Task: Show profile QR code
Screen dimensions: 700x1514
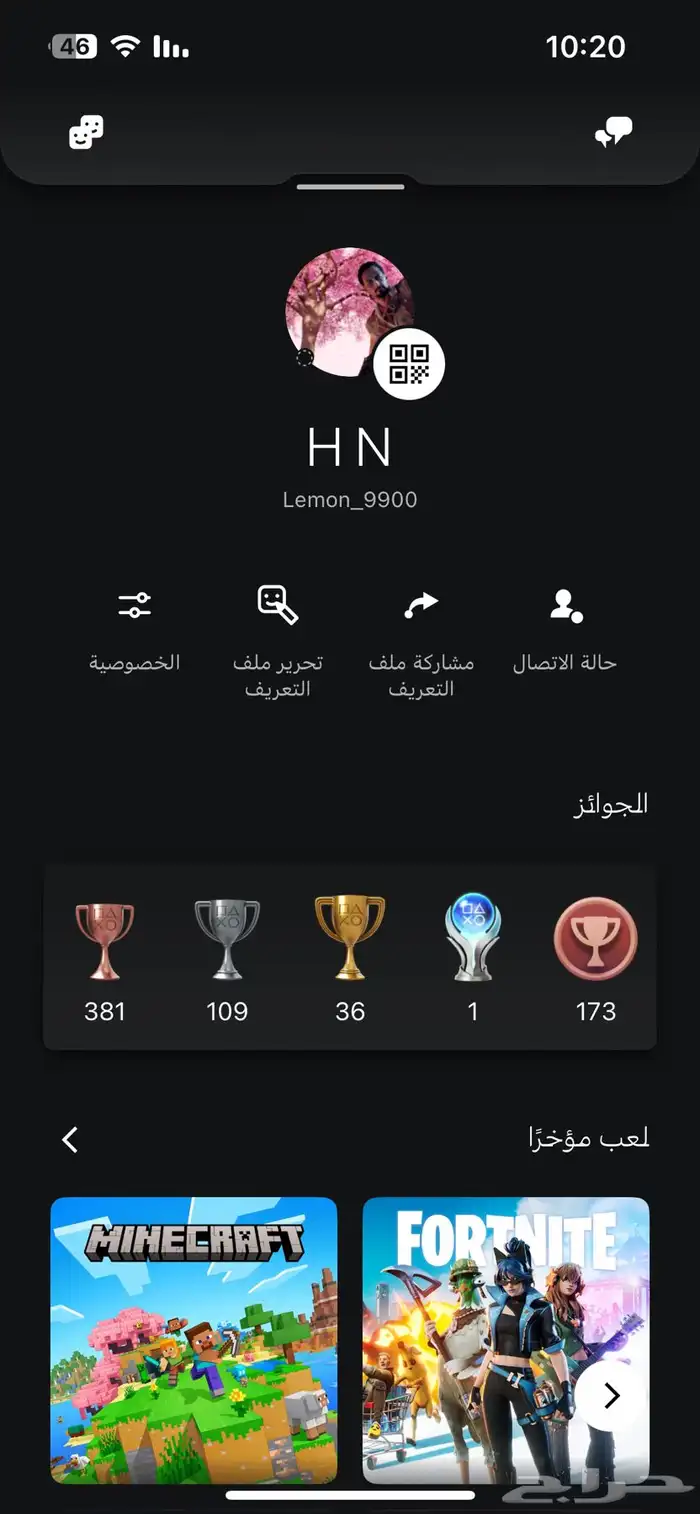Action: click(x=409, y=363)
